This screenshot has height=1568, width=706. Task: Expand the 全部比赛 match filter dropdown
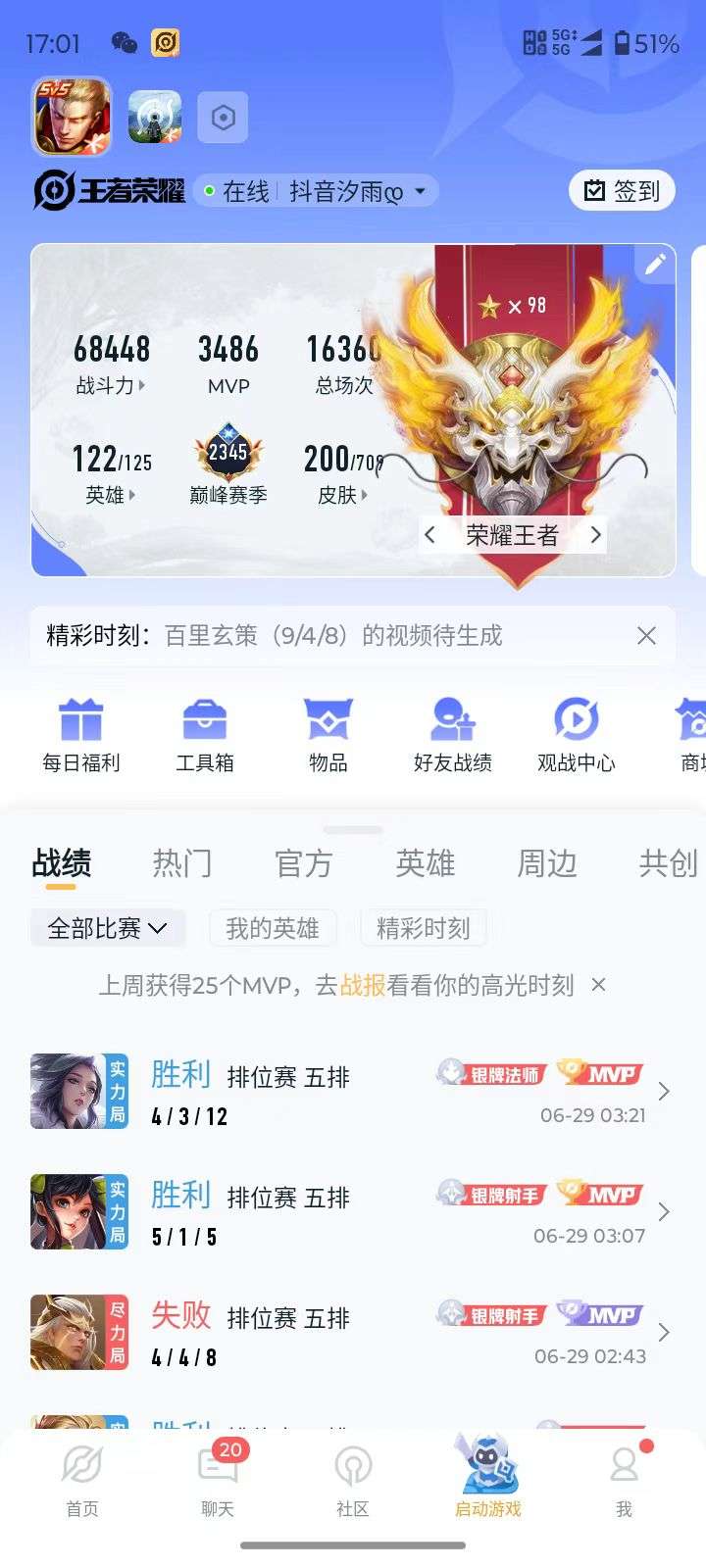(107, 928)
